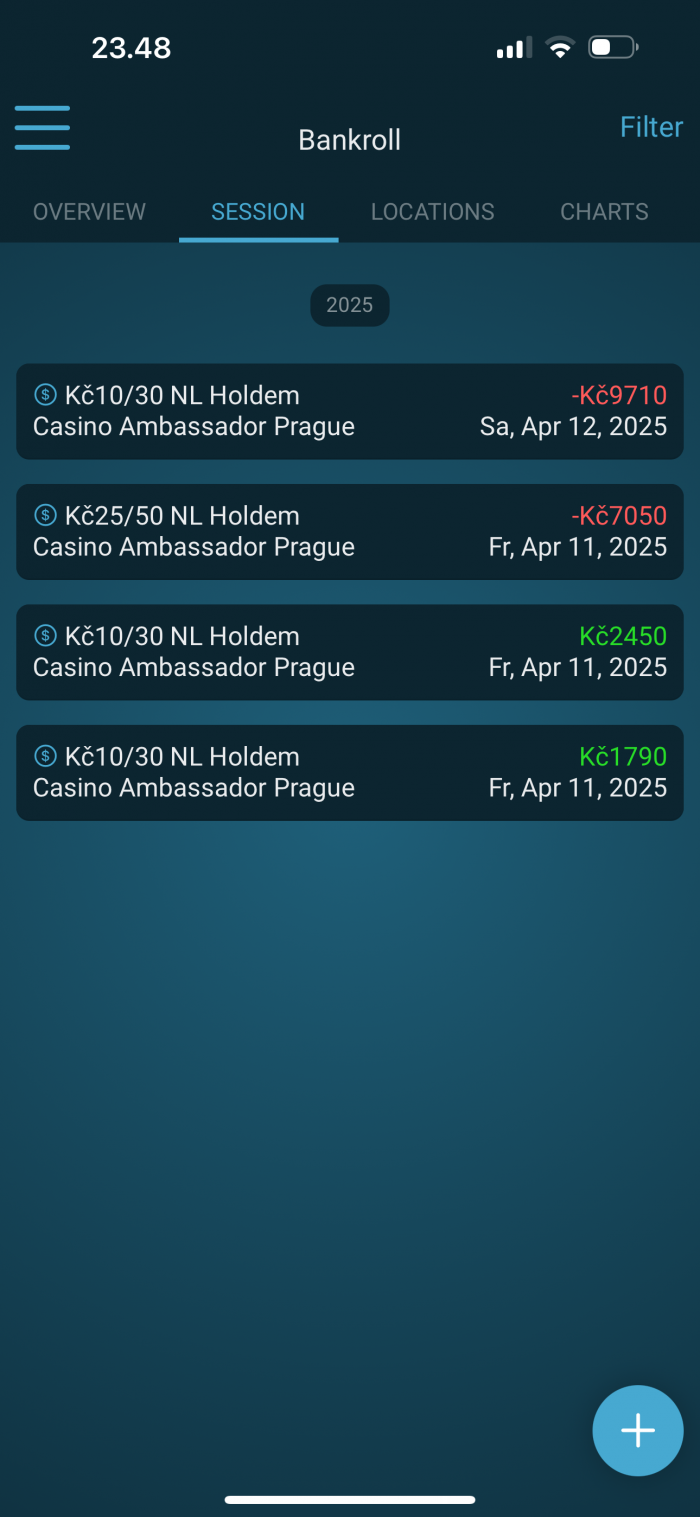Add a new session with plus button

(637, 1430)
